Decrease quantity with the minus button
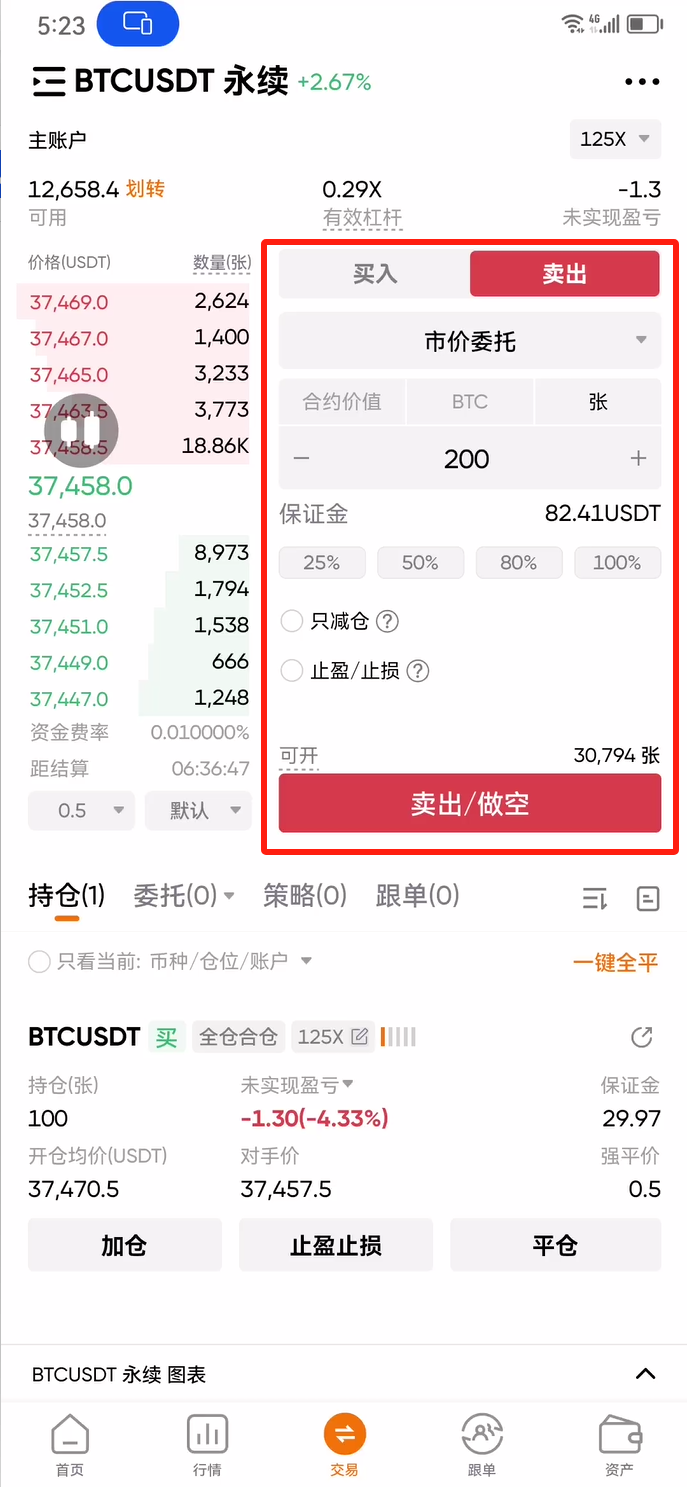 pos(302,459)
